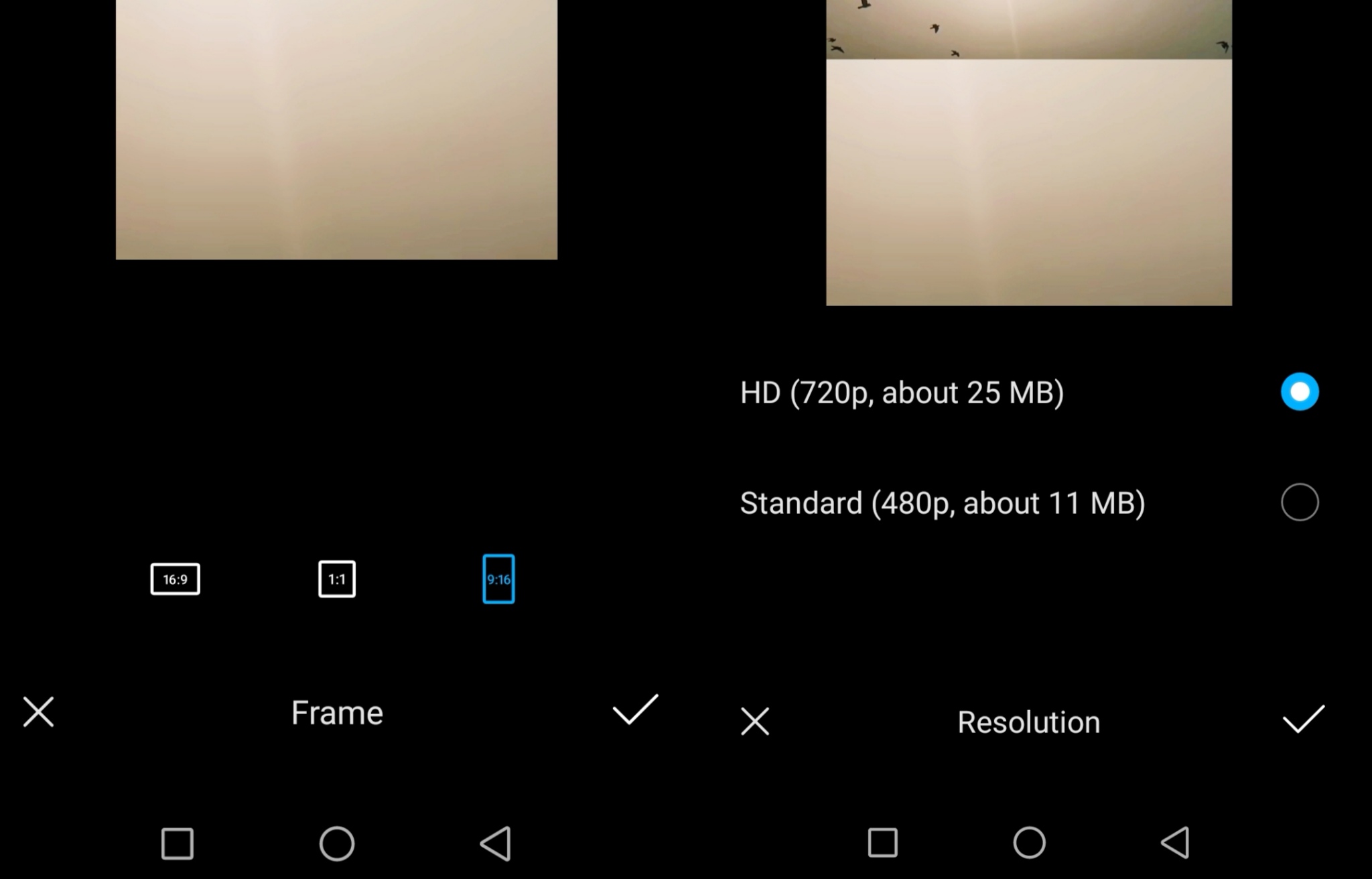Viewport: 1372px width, 879px height.
Task: Select HD 720p resolution
Action: click(1299, 392)
